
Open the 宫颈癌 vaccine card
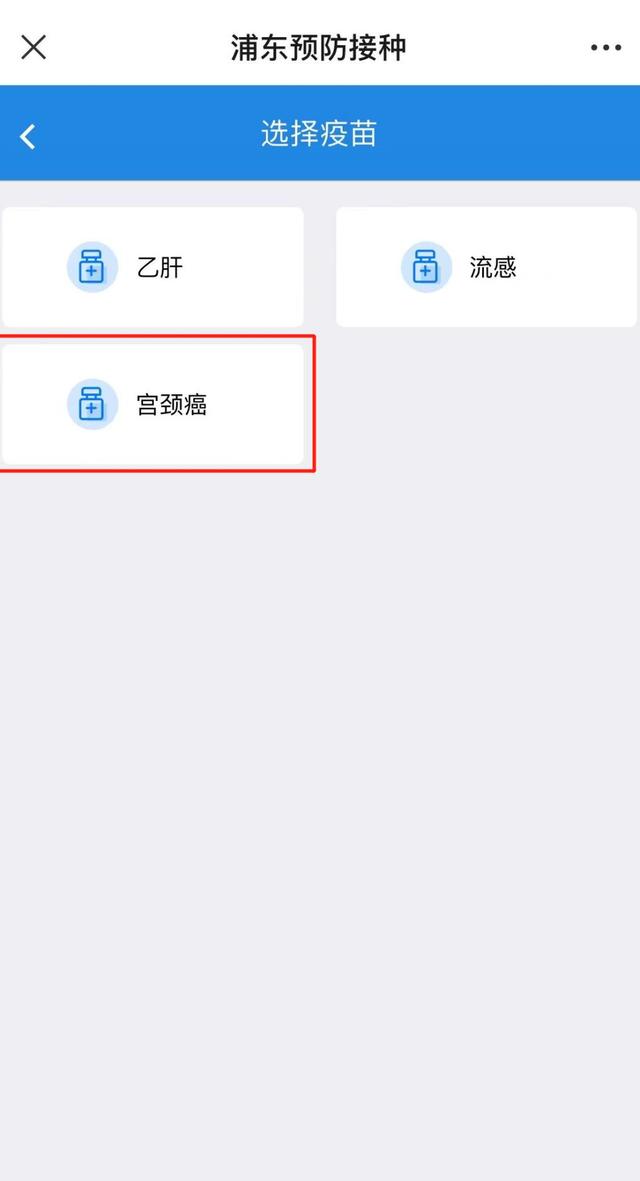point(153,404)
